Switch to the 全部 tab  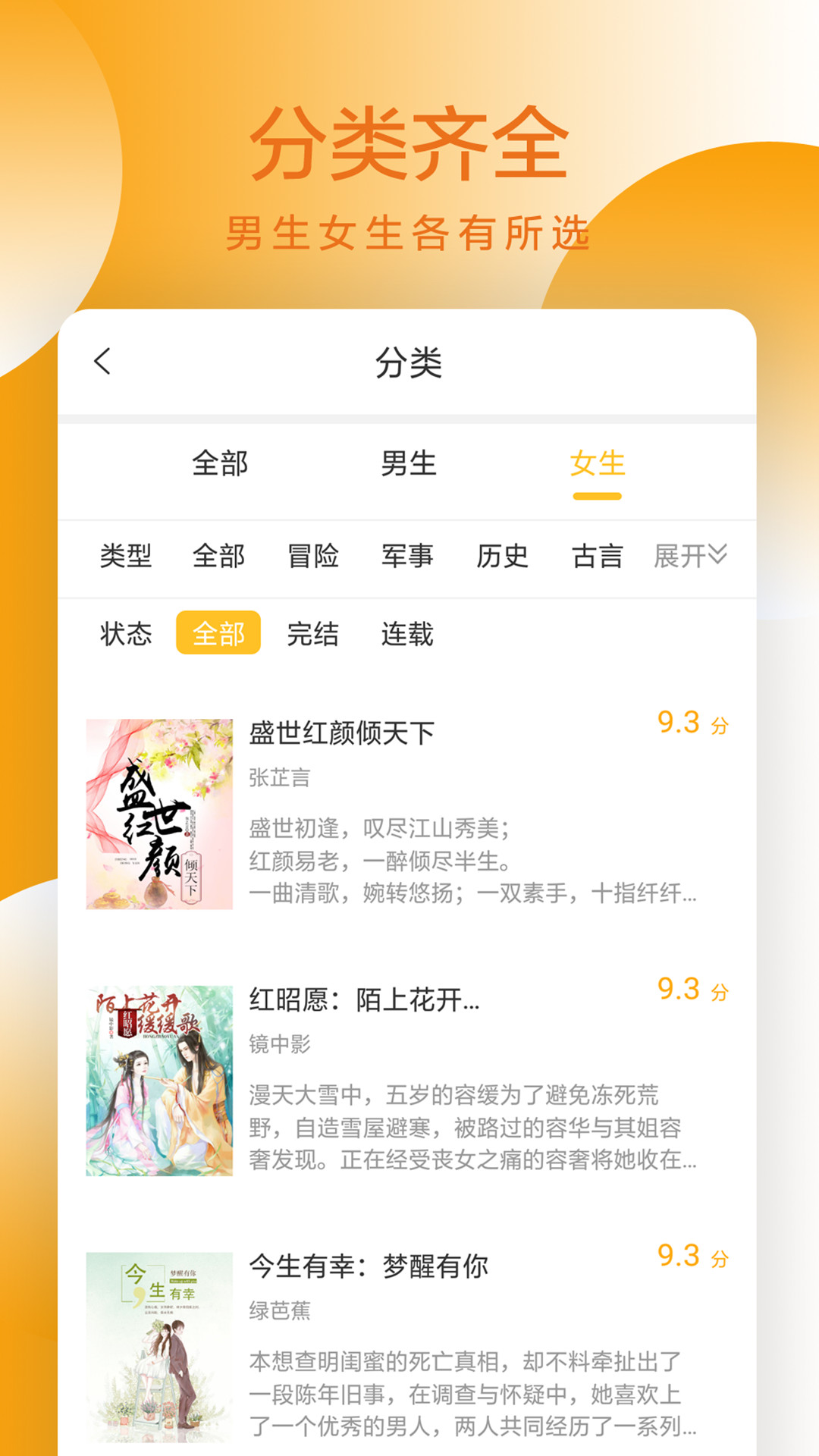pos(221,465)
